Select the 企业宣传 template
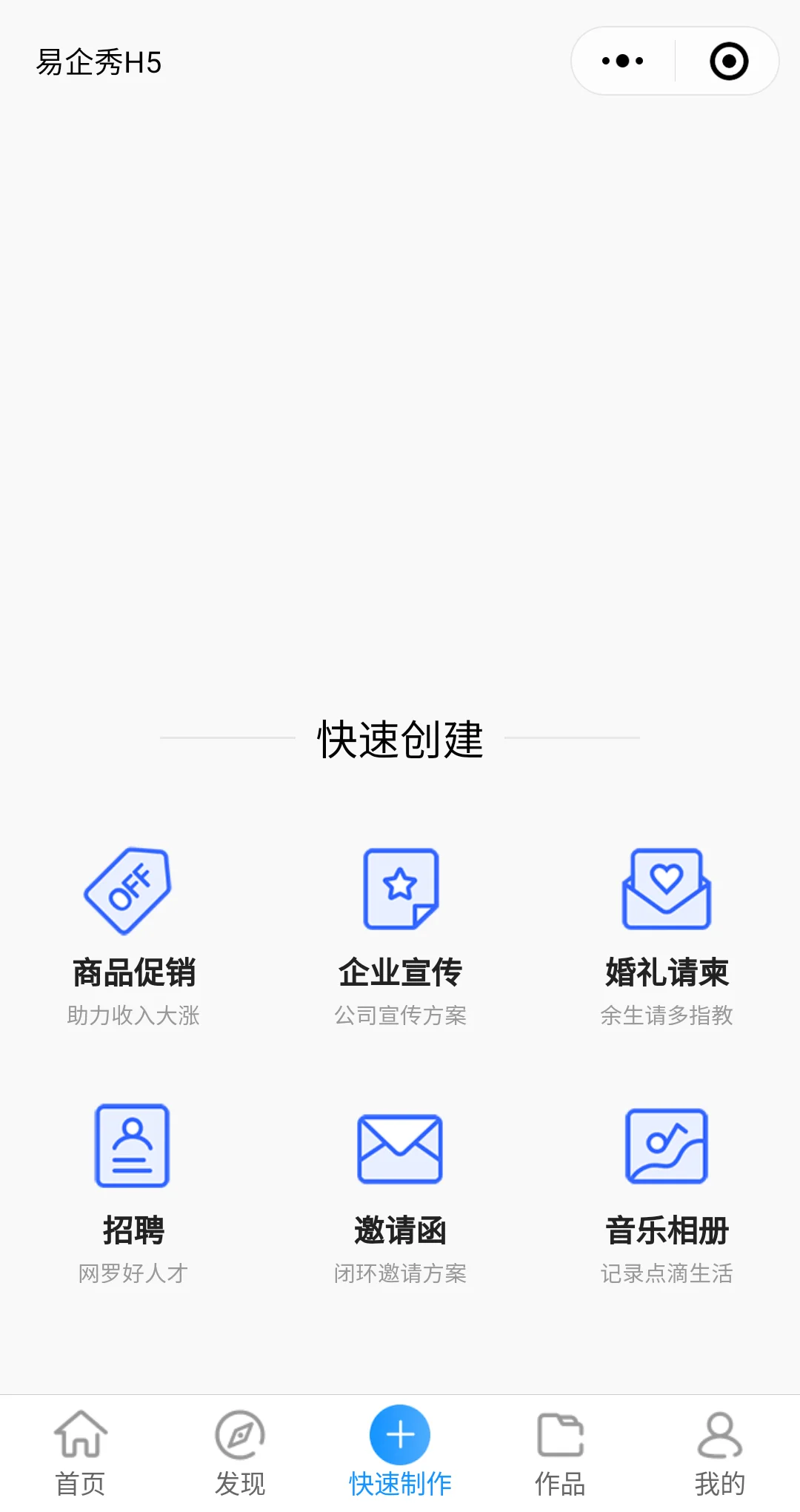 click(400, 935)
